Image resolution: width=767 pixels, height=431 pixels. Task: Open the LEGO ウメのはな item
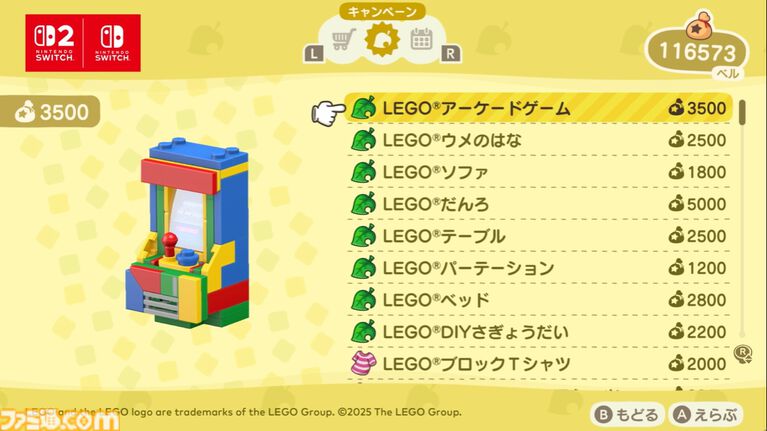[x=540, y=141]
